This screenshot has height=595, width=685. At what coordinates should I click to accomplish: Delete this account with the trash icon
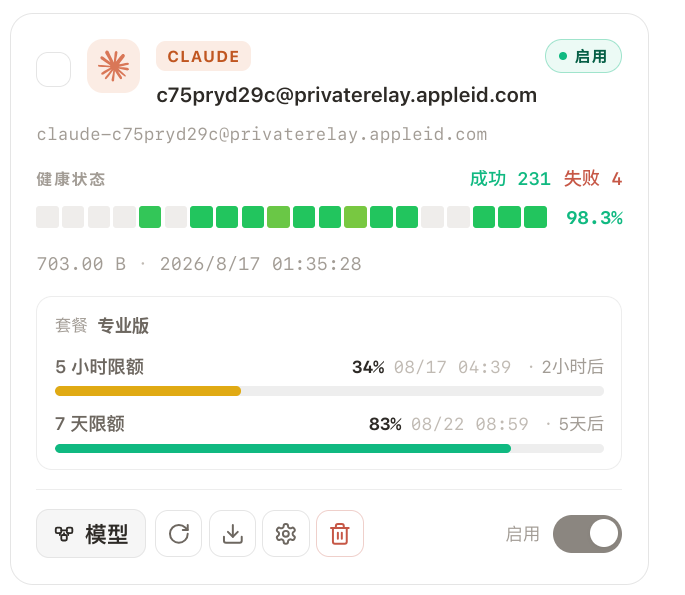click(x=340, y=533)
